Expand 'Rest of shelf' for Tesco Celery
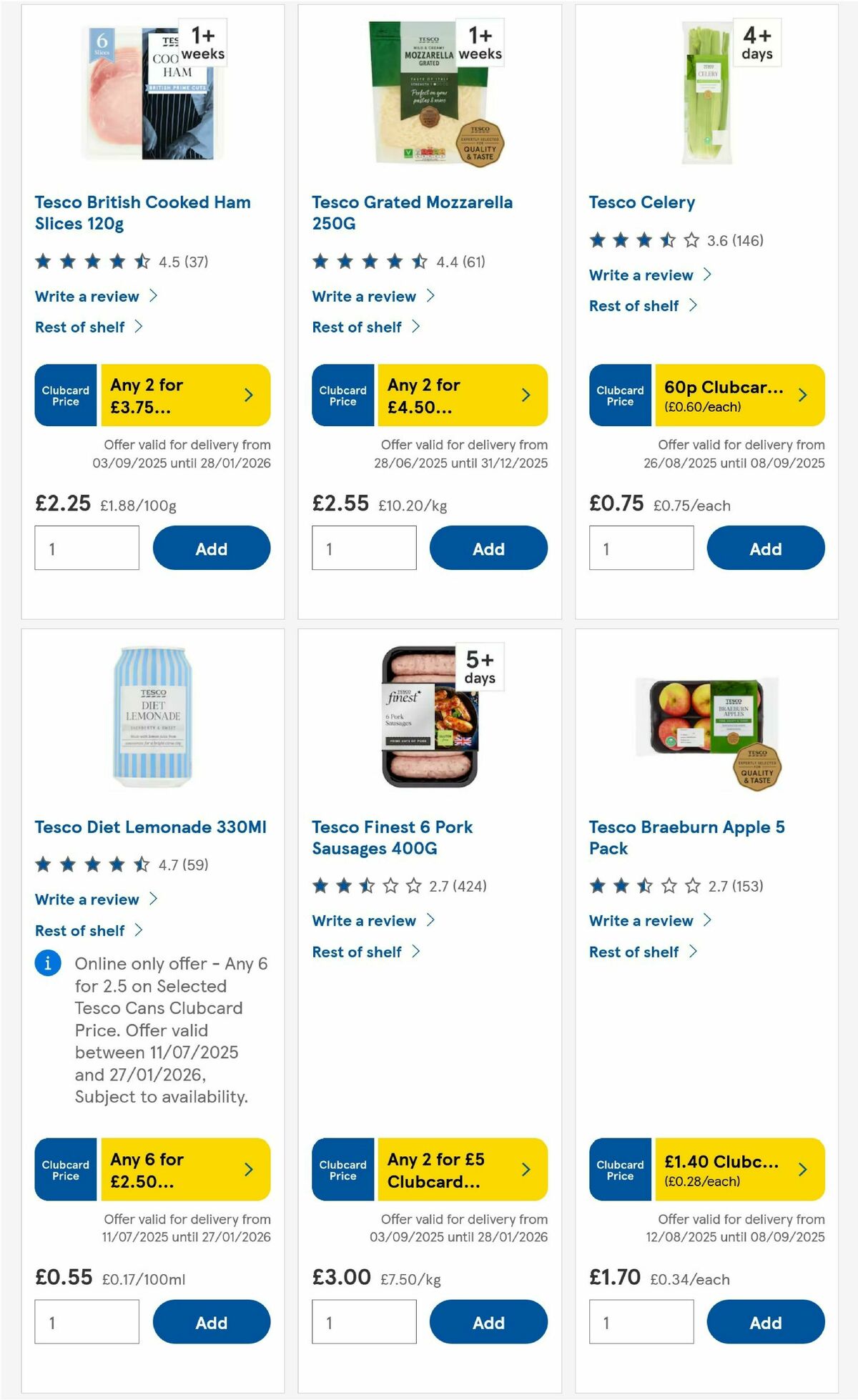Screen dimensions: 858x1400 (633, 305)
